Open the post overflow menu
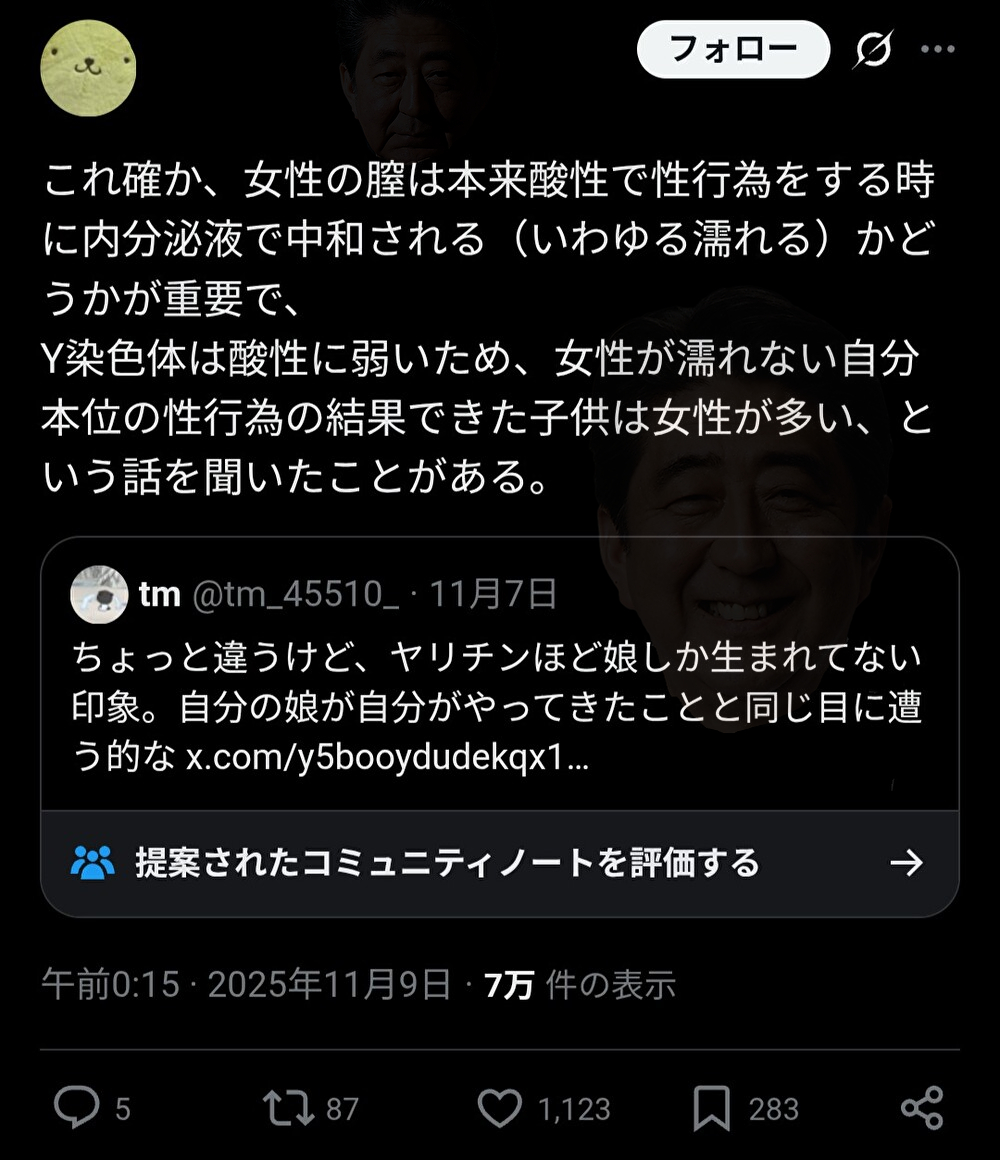This screenshot has width=1000, height=1160. (938, 50)
